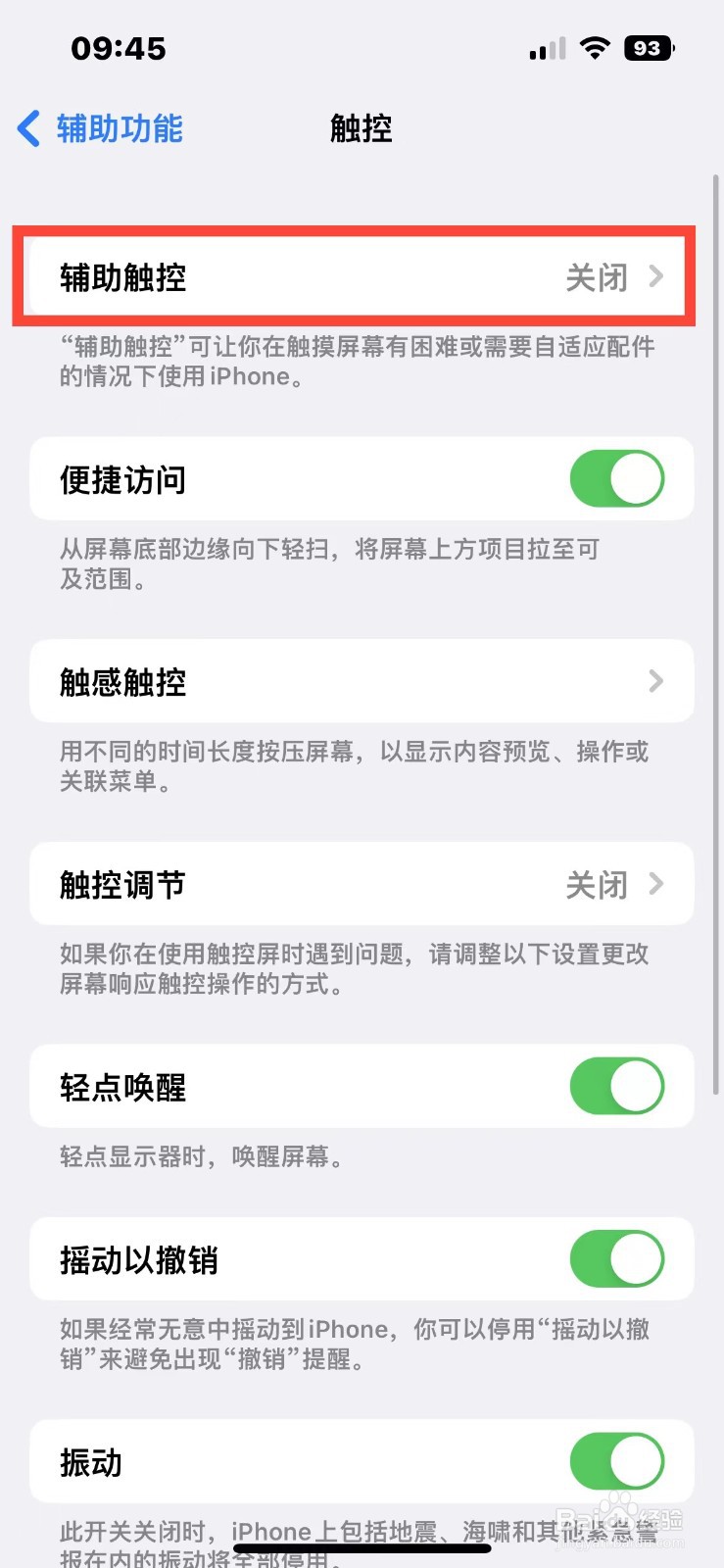Disable 摇动以撤销
The width and height of the screenshot is (724, 1568).
pos(616,1260)
